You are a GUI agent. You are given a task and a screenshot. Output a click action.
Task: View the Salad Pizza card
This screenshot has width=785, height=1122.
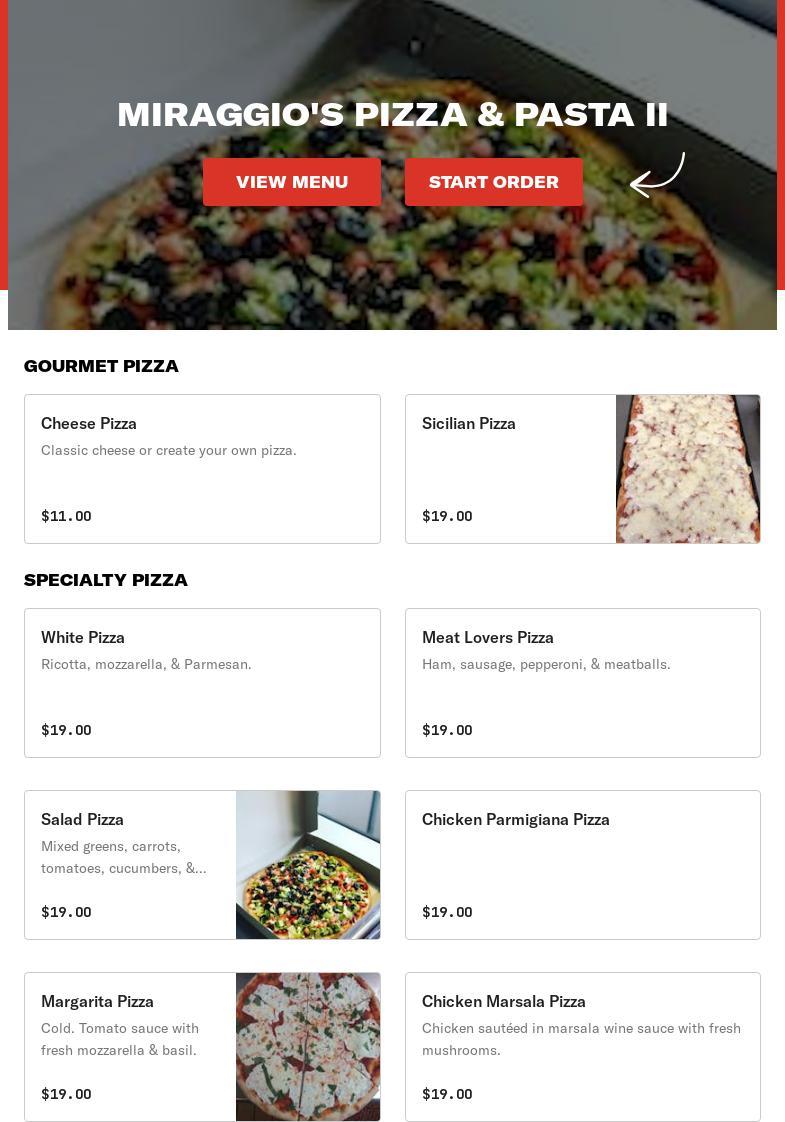pyautogui.click(x=202, y=865)
